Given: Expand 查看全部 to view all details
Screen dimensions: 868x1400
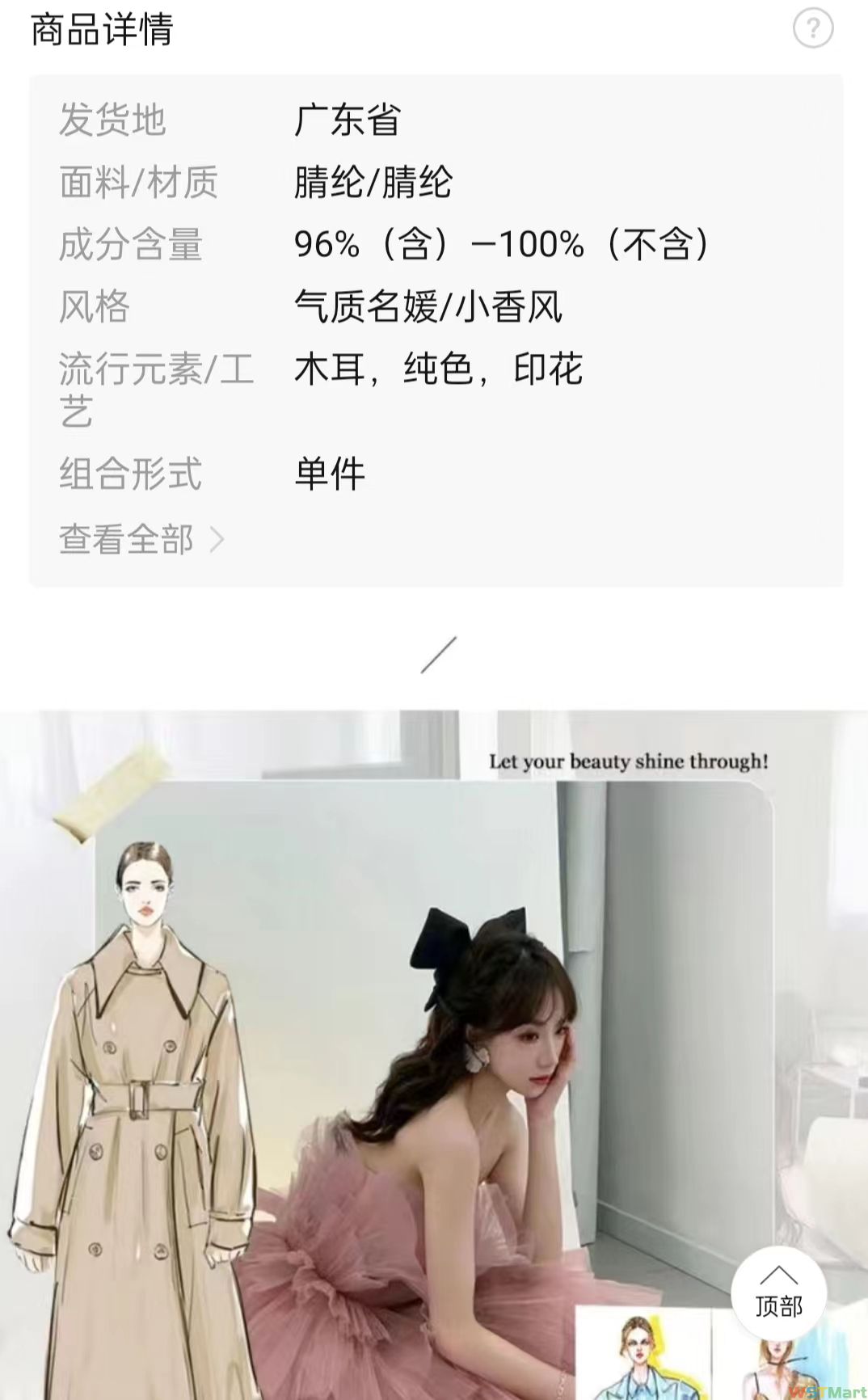Looking at the screenshot, I should tap(141, 539).
